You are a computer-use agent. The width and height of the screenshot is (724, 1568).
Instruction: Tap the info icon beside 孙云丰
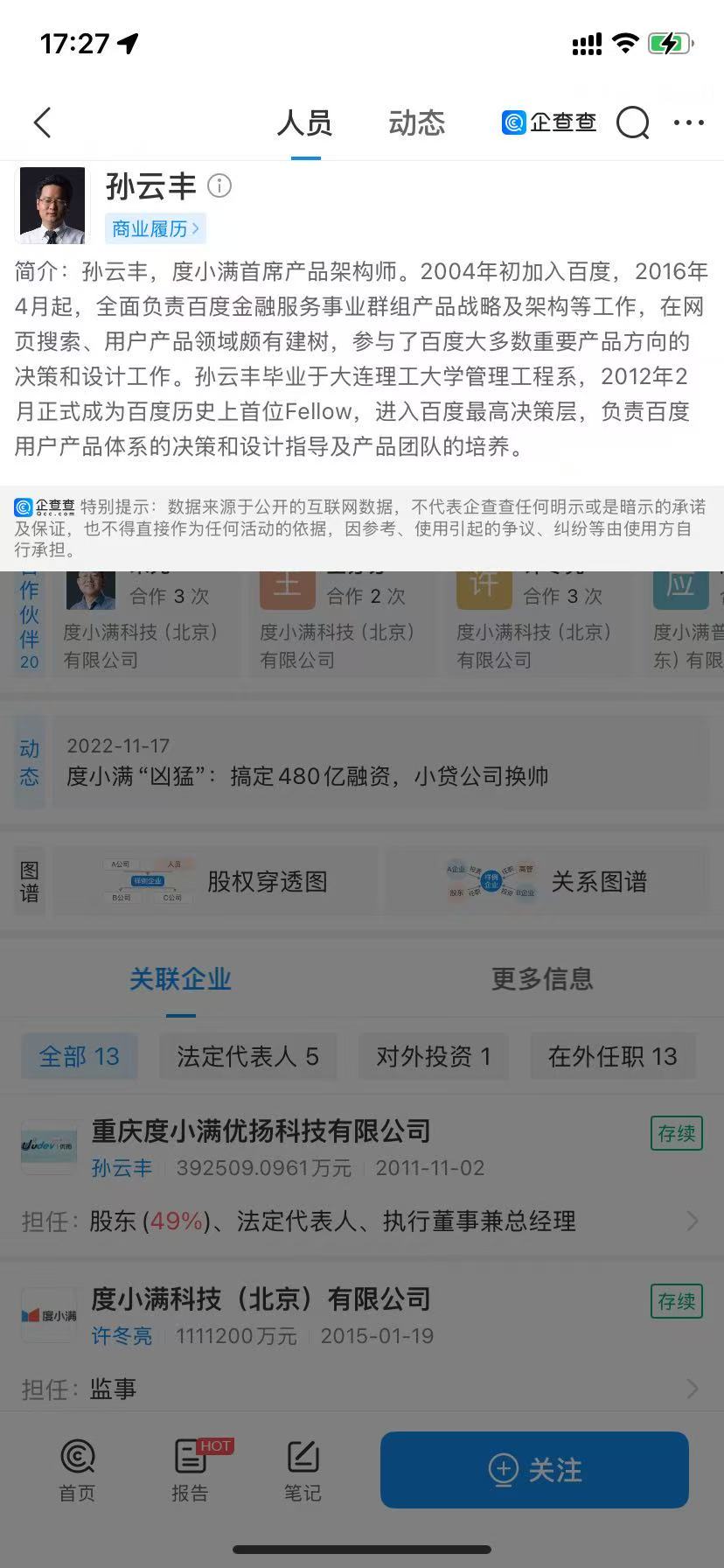point(219,185)
